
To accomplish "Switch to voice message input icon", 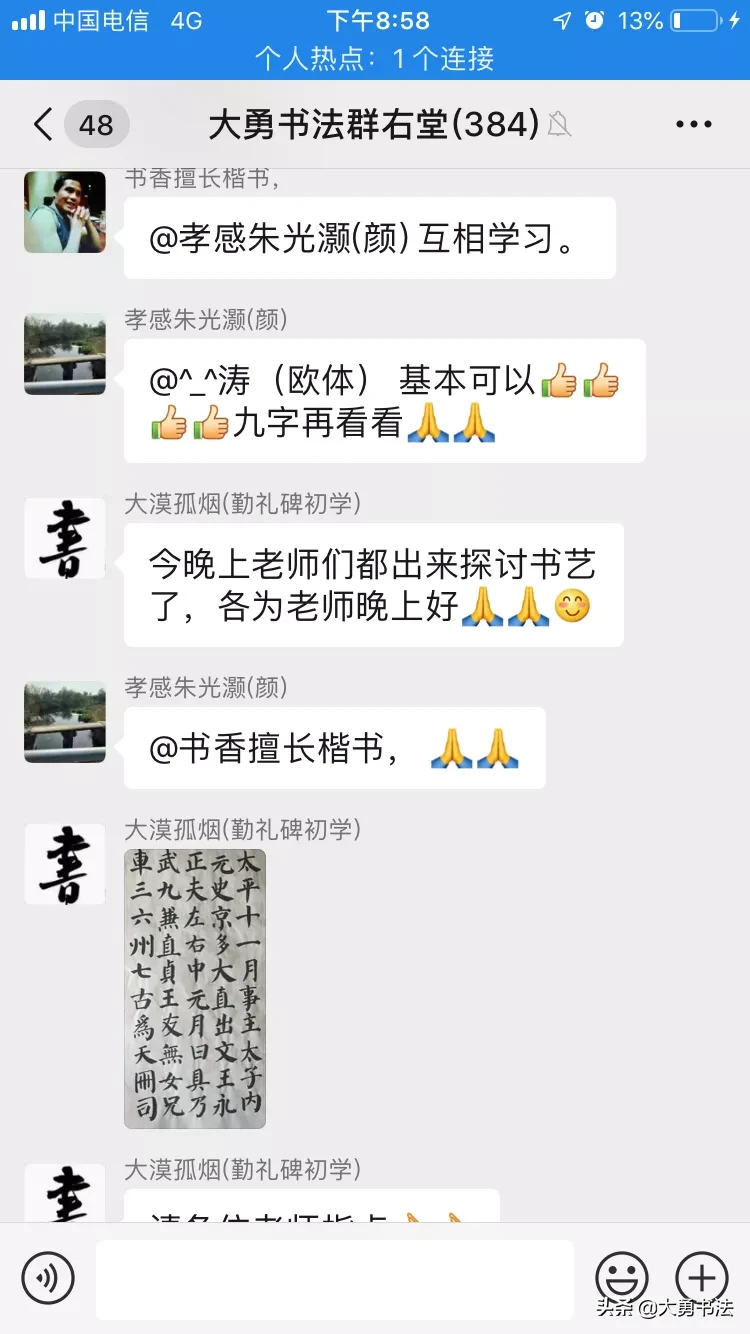I will coord(48,1277).
